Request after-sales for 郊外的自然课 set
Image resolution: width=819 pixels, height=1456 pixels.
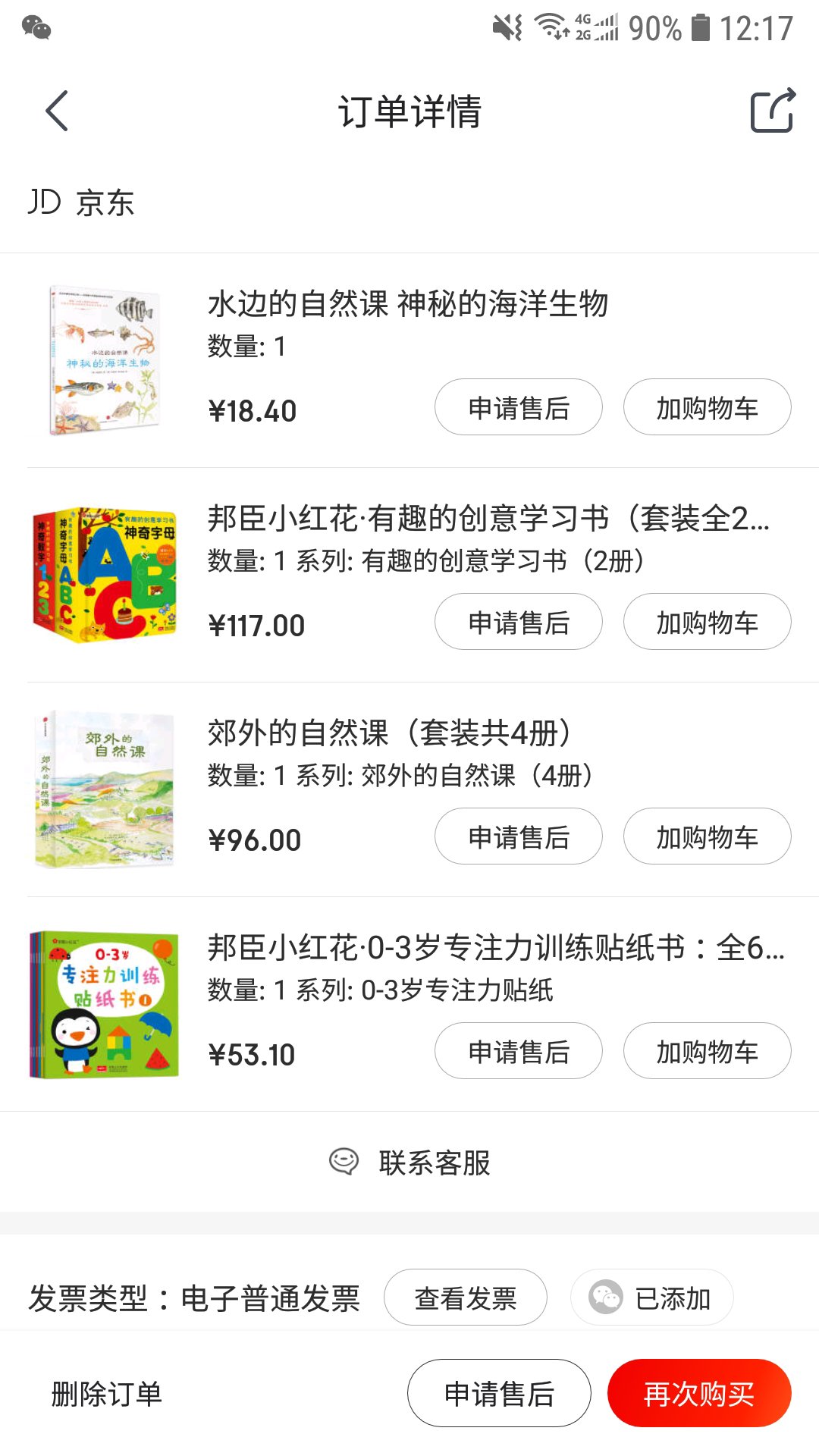[x=518, y=836]
